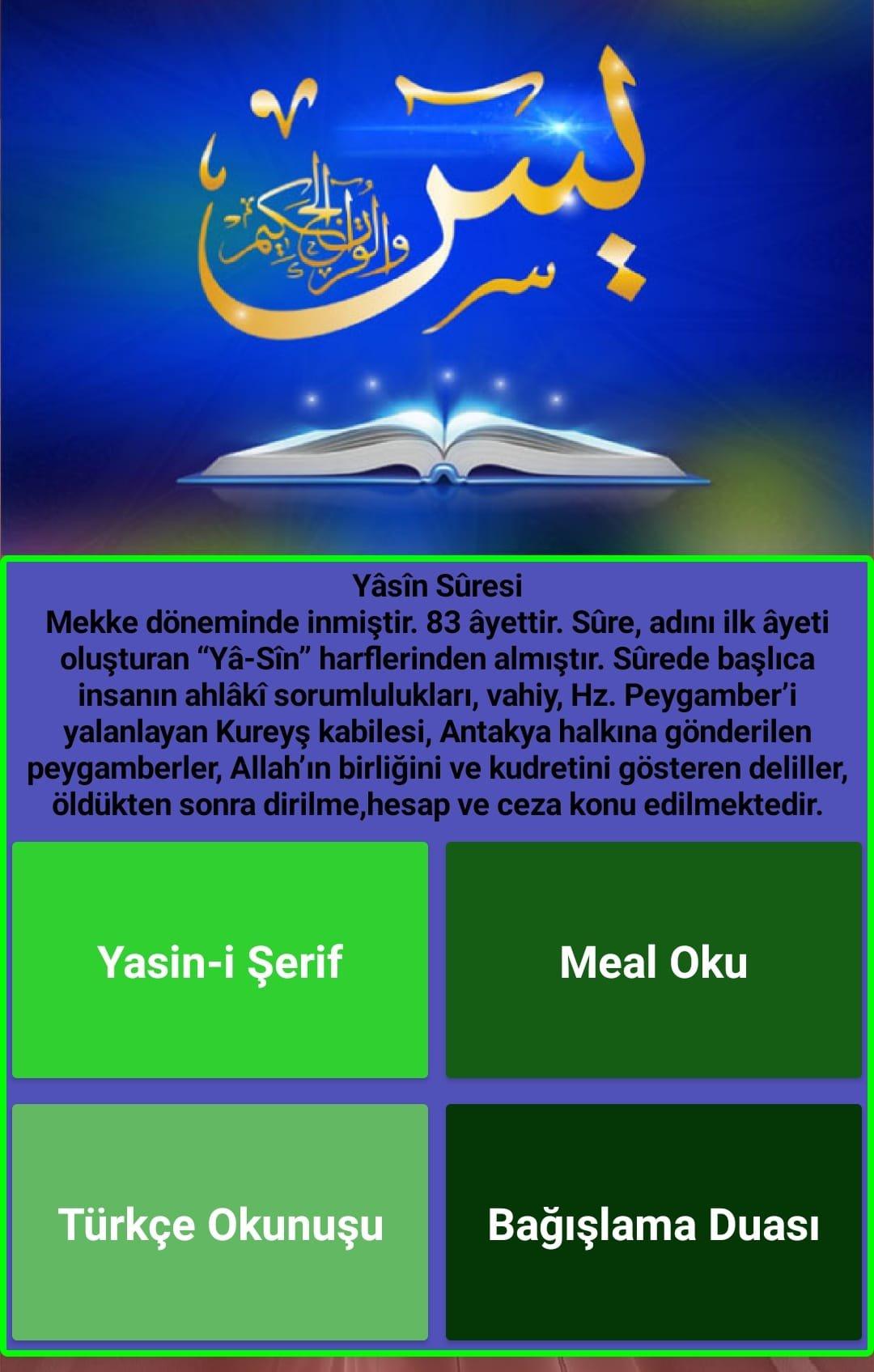Image resolution: width=874 pixels, height=1372 pixels.
Task: Tap the Meal Oku button
Action: 653,960
